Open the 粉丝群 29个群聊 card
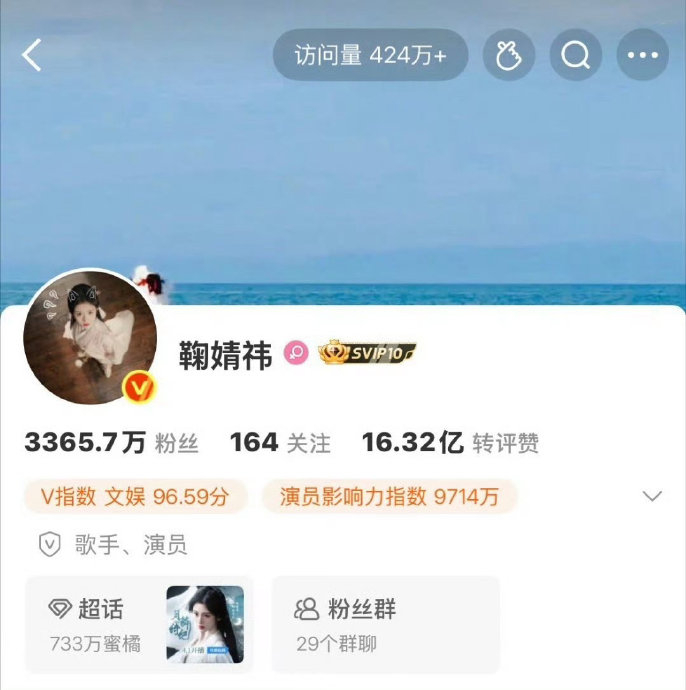The width and height of the screenshot is (686, 690). [x=385, y=624]
